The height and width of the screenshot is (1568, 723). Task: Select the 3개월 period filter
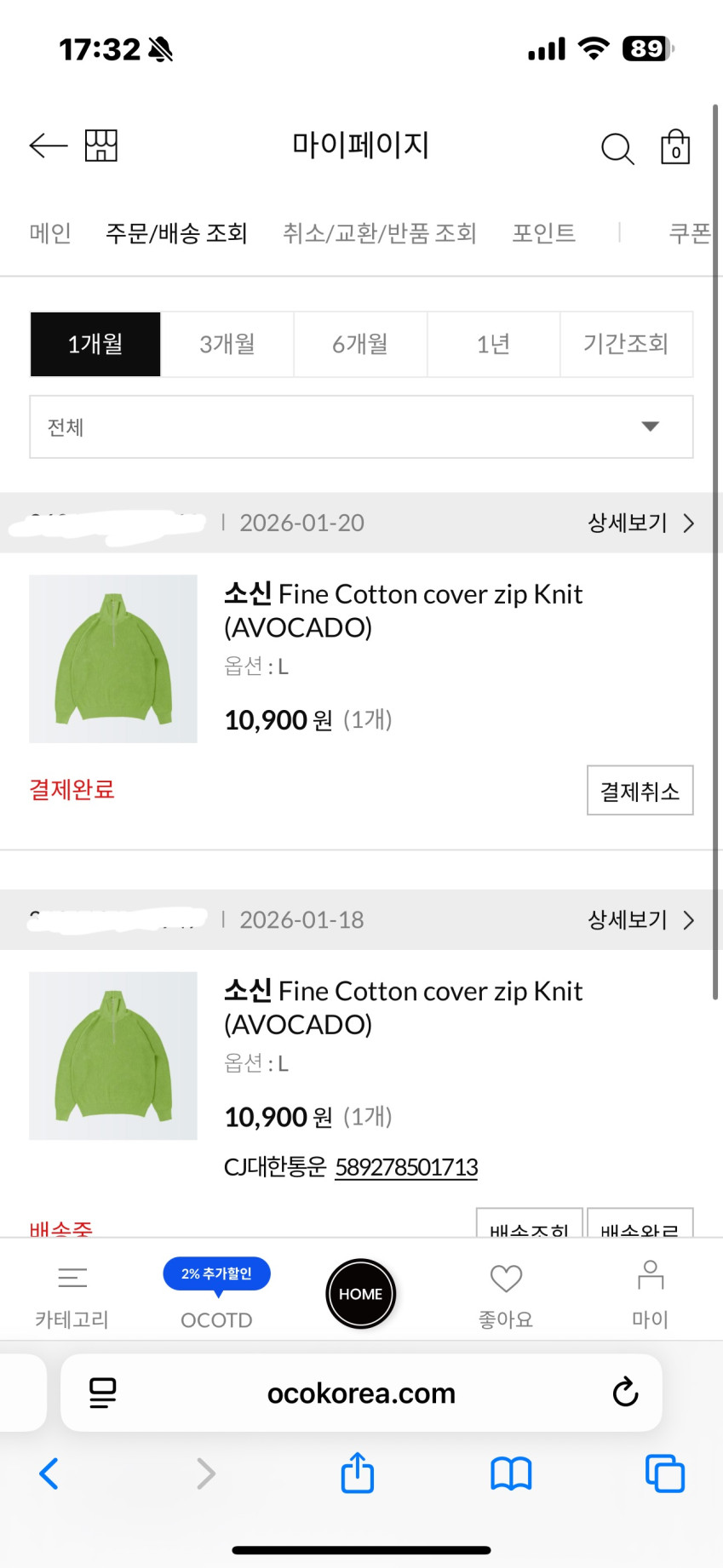tap(227, 344)
